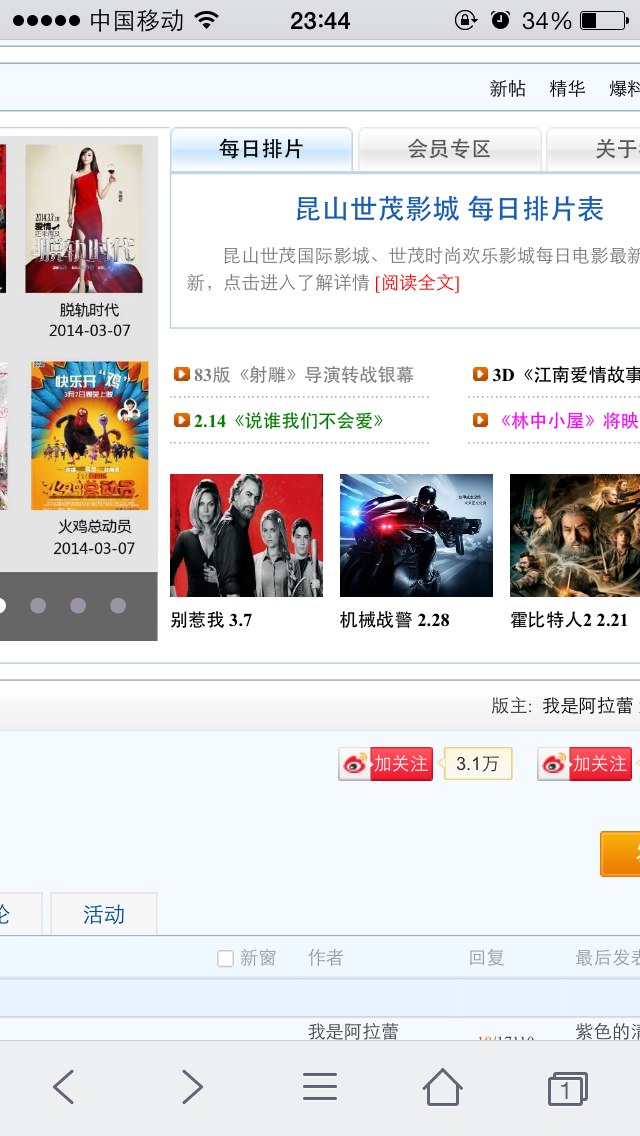Image resolution: width=640 pixels, height=1136 pixels.
Task: Switch to the 活动 tab
Action: (x=104, y=914)
